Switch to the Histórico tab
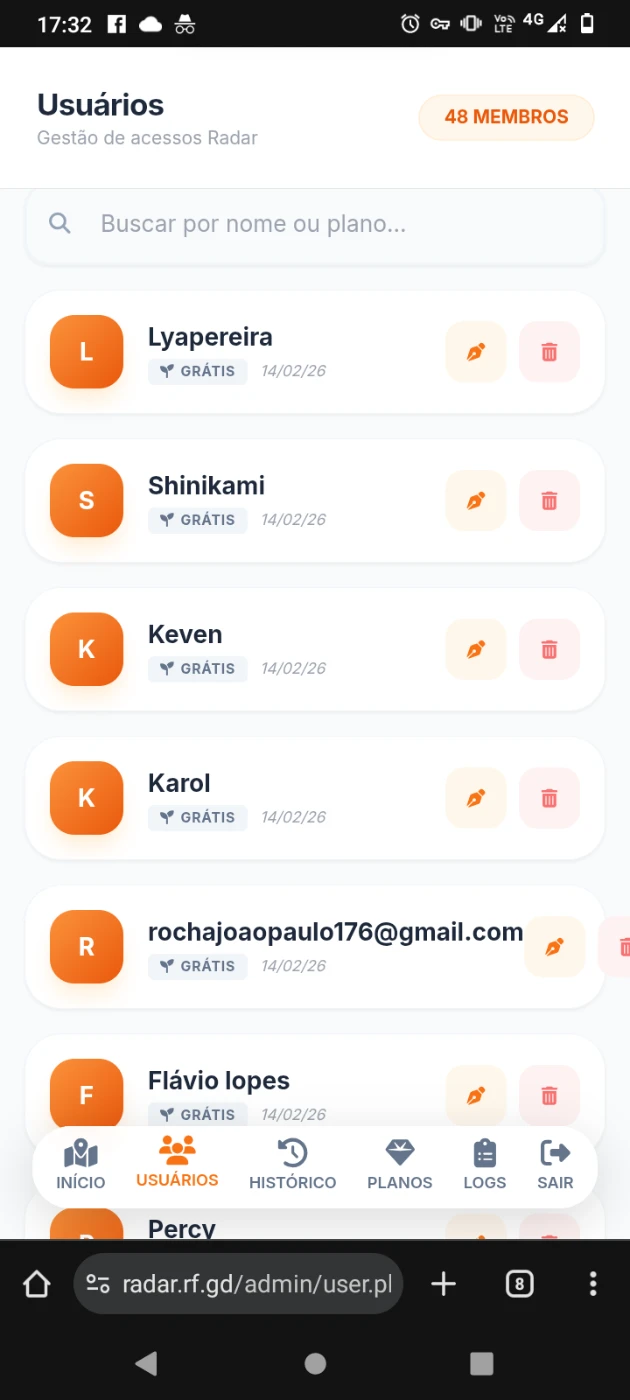 (292, 1166)
